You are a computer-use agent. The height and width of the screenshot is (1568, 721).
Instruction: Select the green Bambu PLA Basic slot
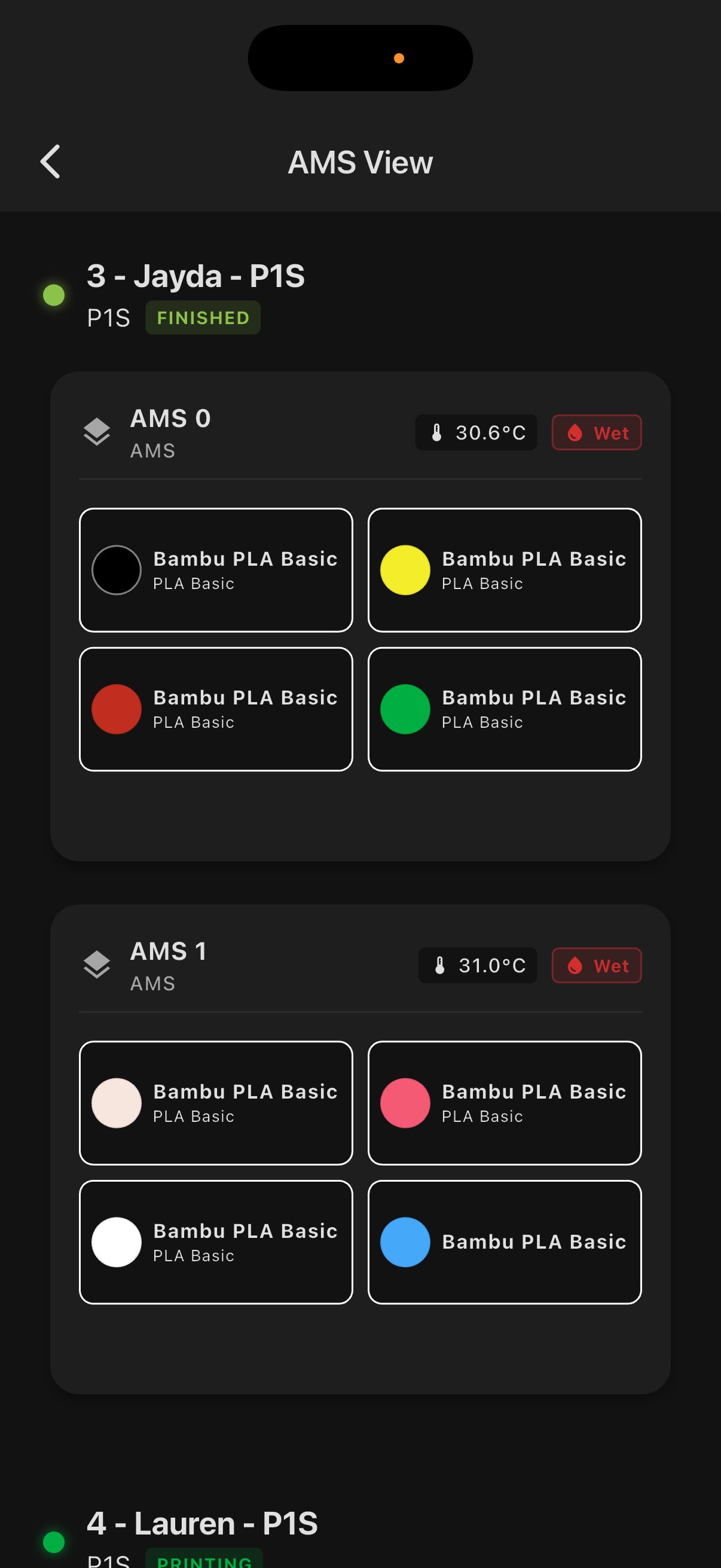coord(505,709)
